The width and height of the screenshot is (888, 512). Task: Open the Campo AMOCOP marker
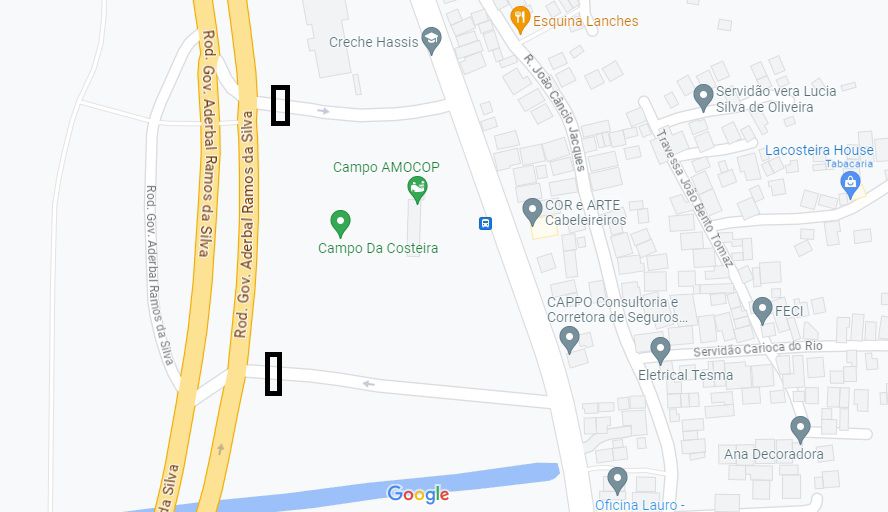coord(417,187)
